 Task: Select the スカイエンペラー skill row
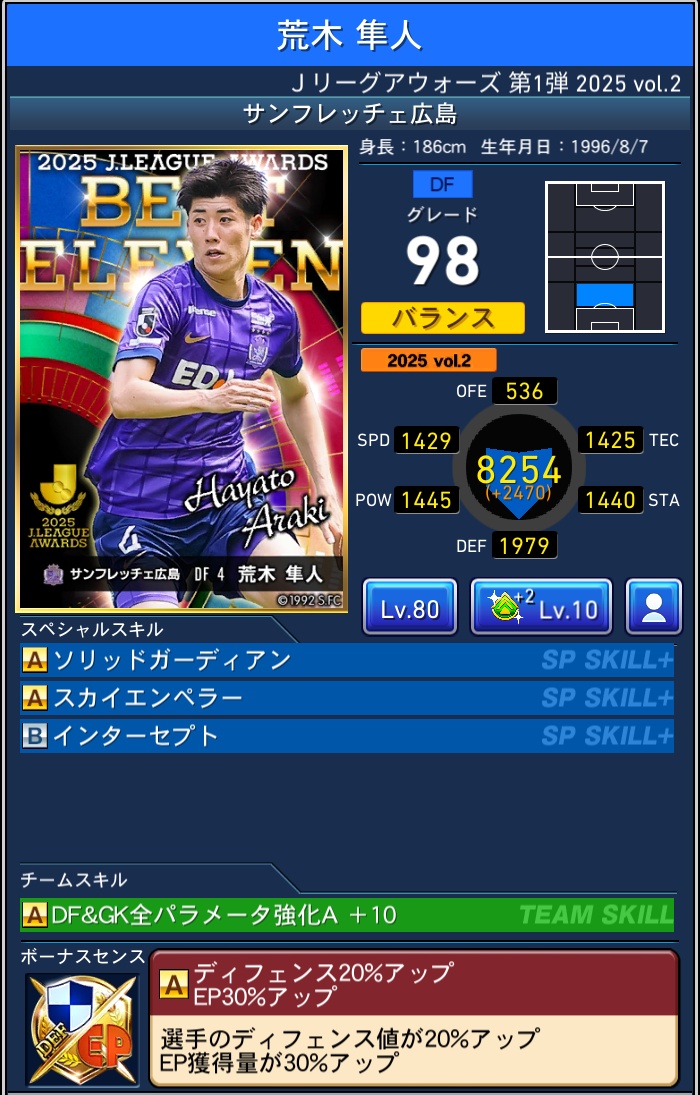pos(346,698)
